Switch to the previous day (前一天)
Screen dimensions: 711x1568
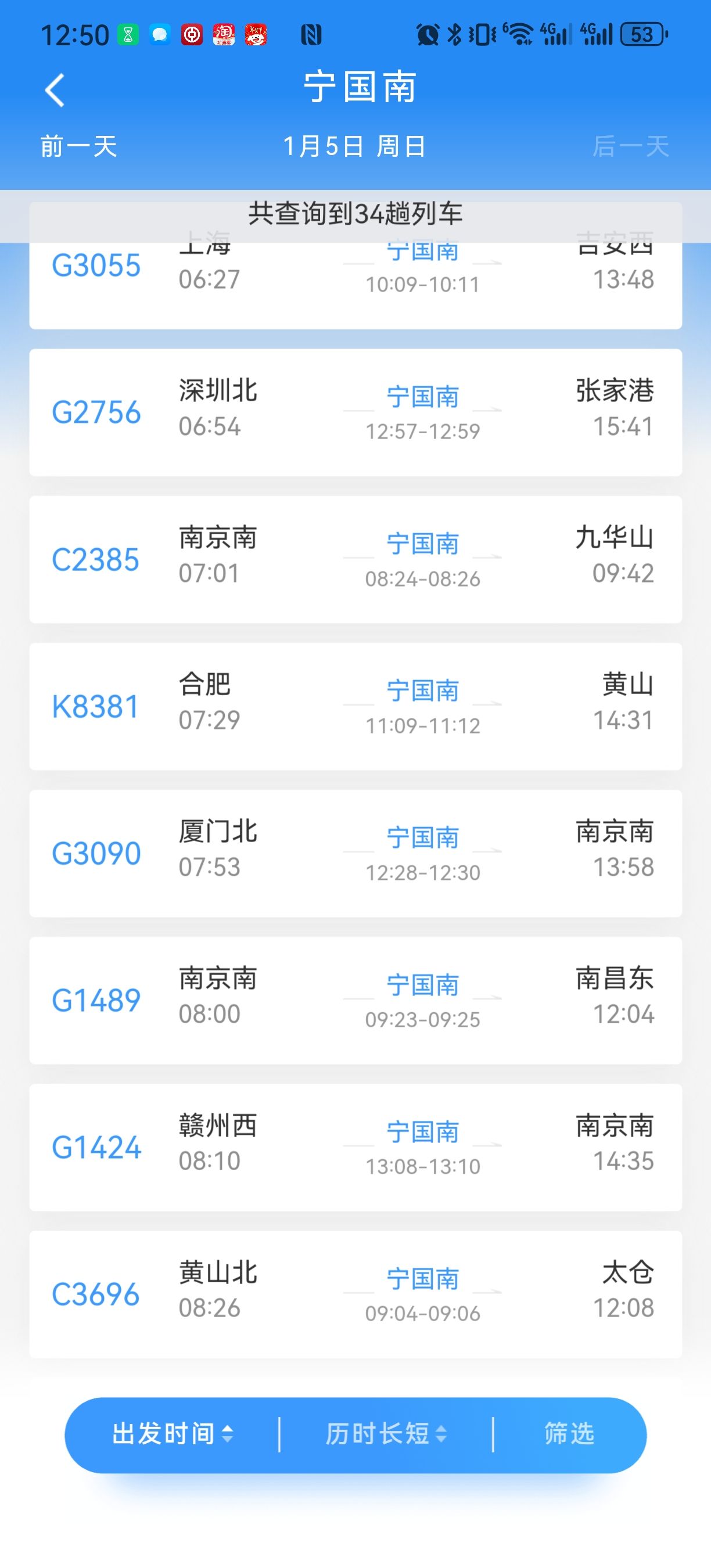click(78, 147)
